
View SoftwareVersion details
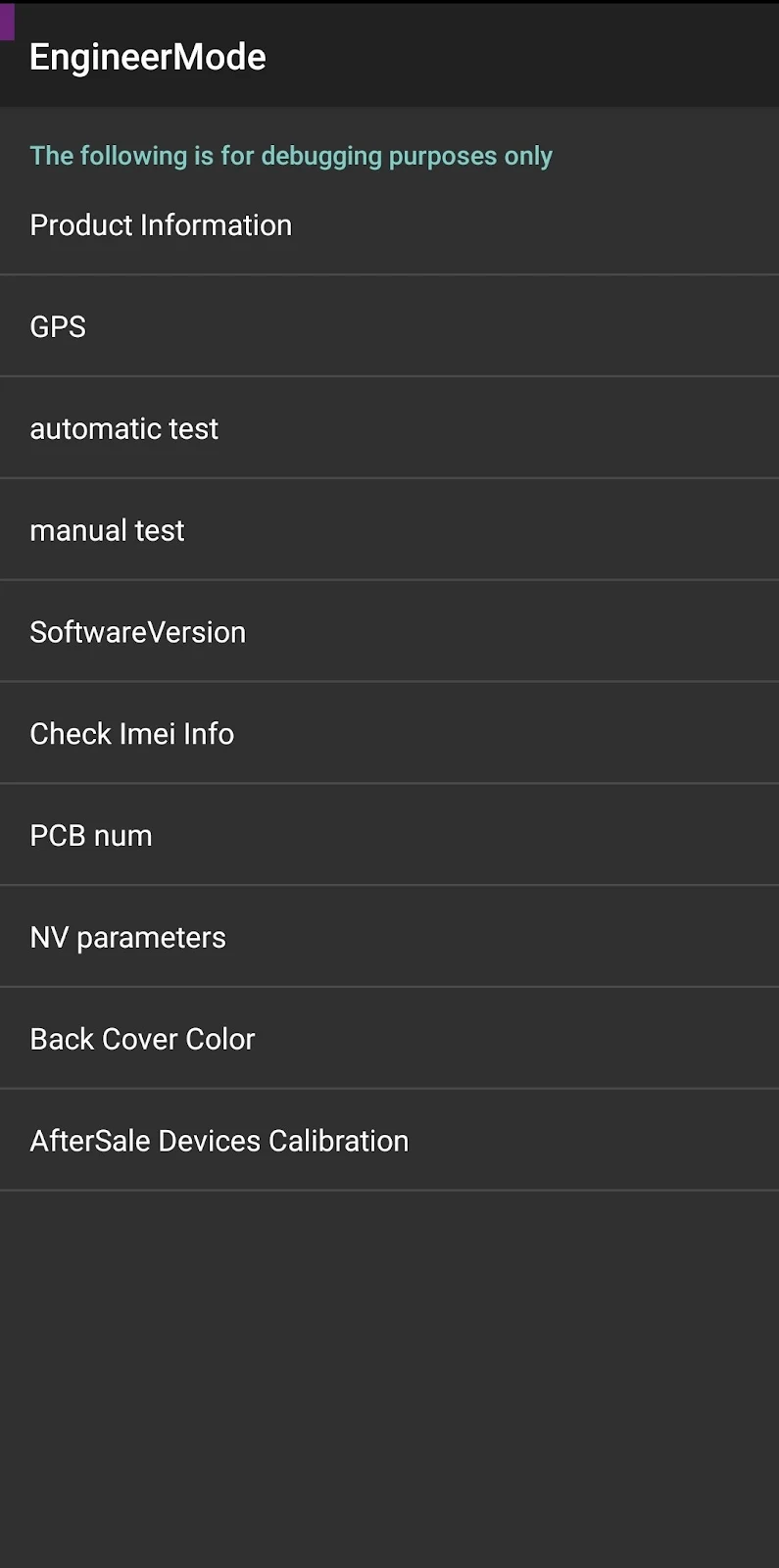389,632
